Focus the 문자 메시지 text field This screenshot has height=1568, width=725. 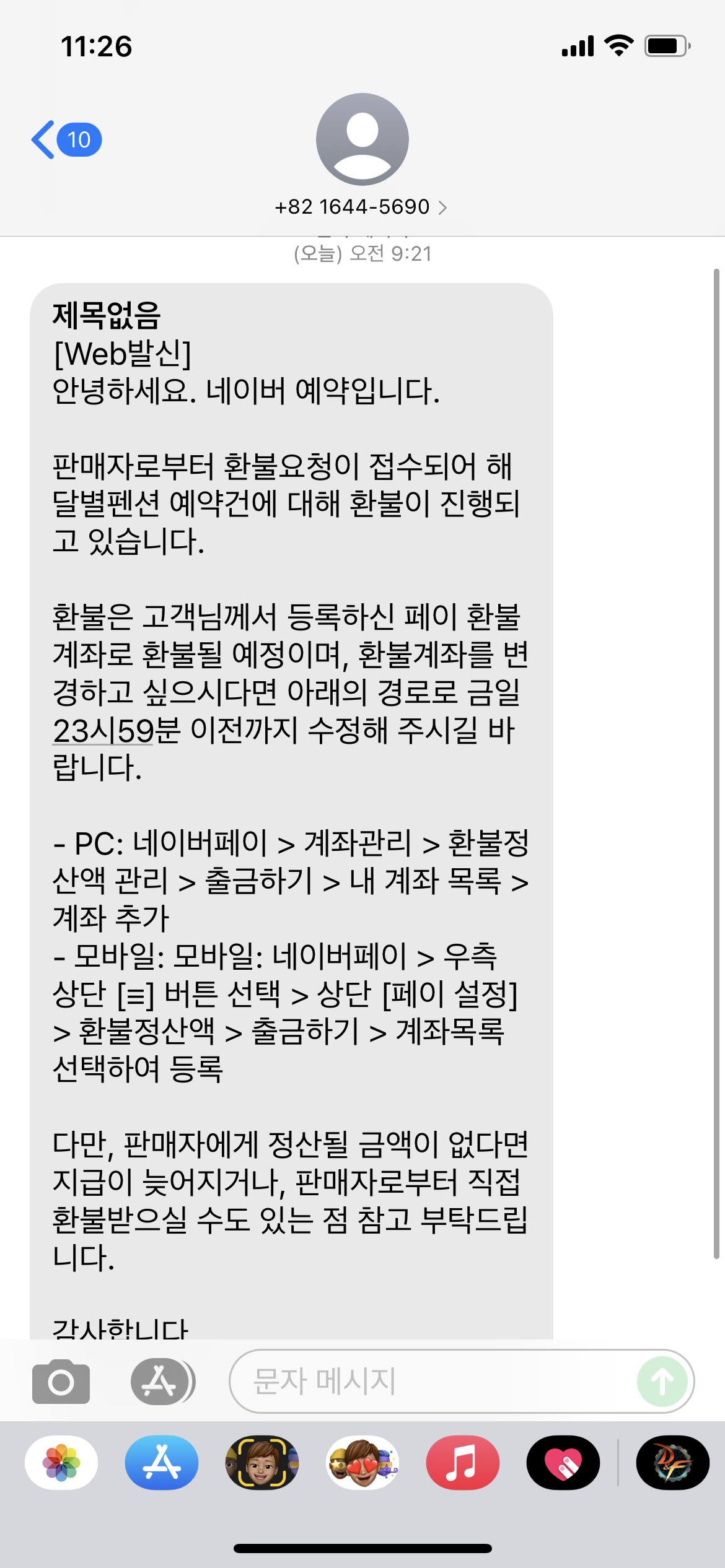click(x=434, y=1382)
